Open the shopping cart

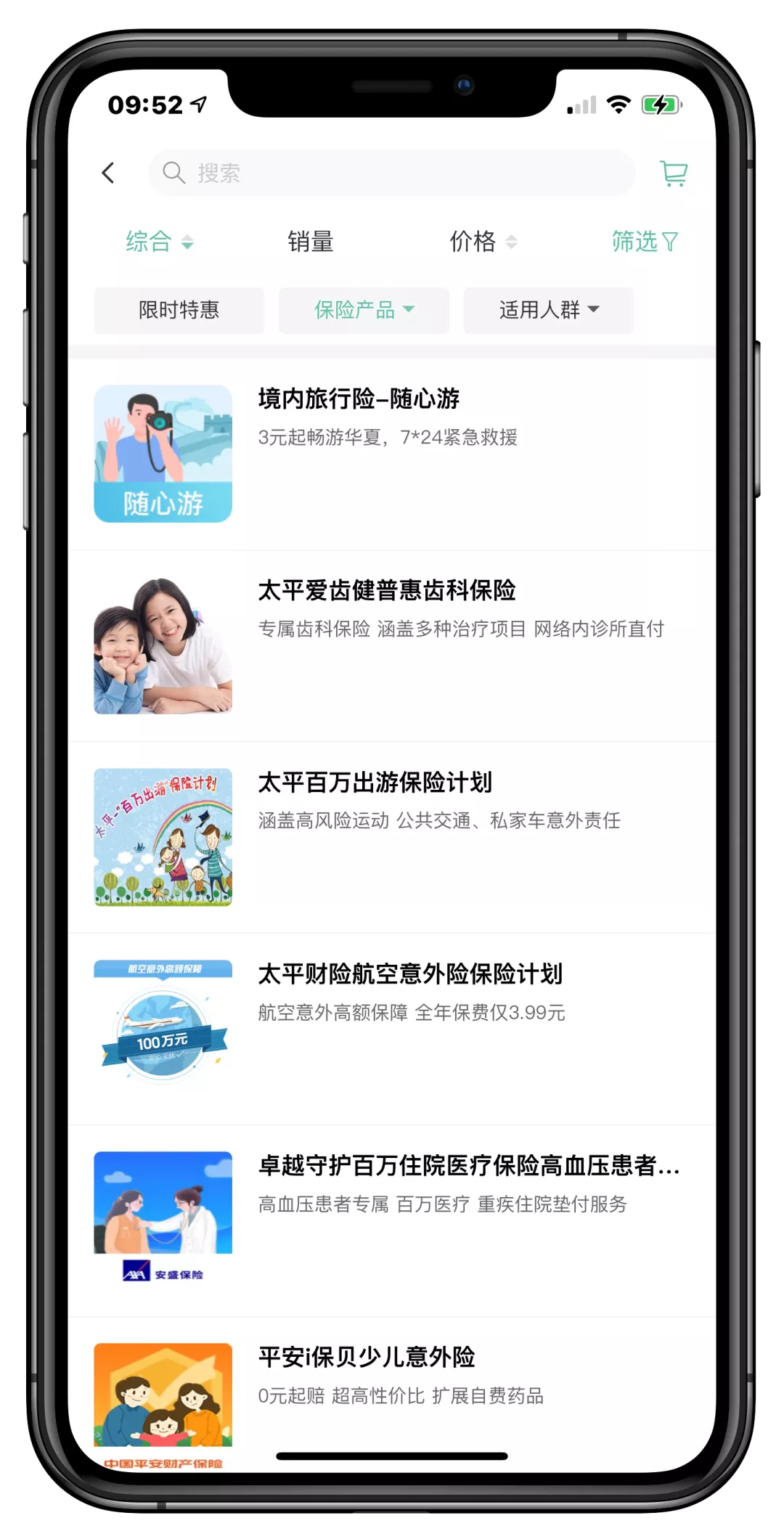tap(673, 173)
